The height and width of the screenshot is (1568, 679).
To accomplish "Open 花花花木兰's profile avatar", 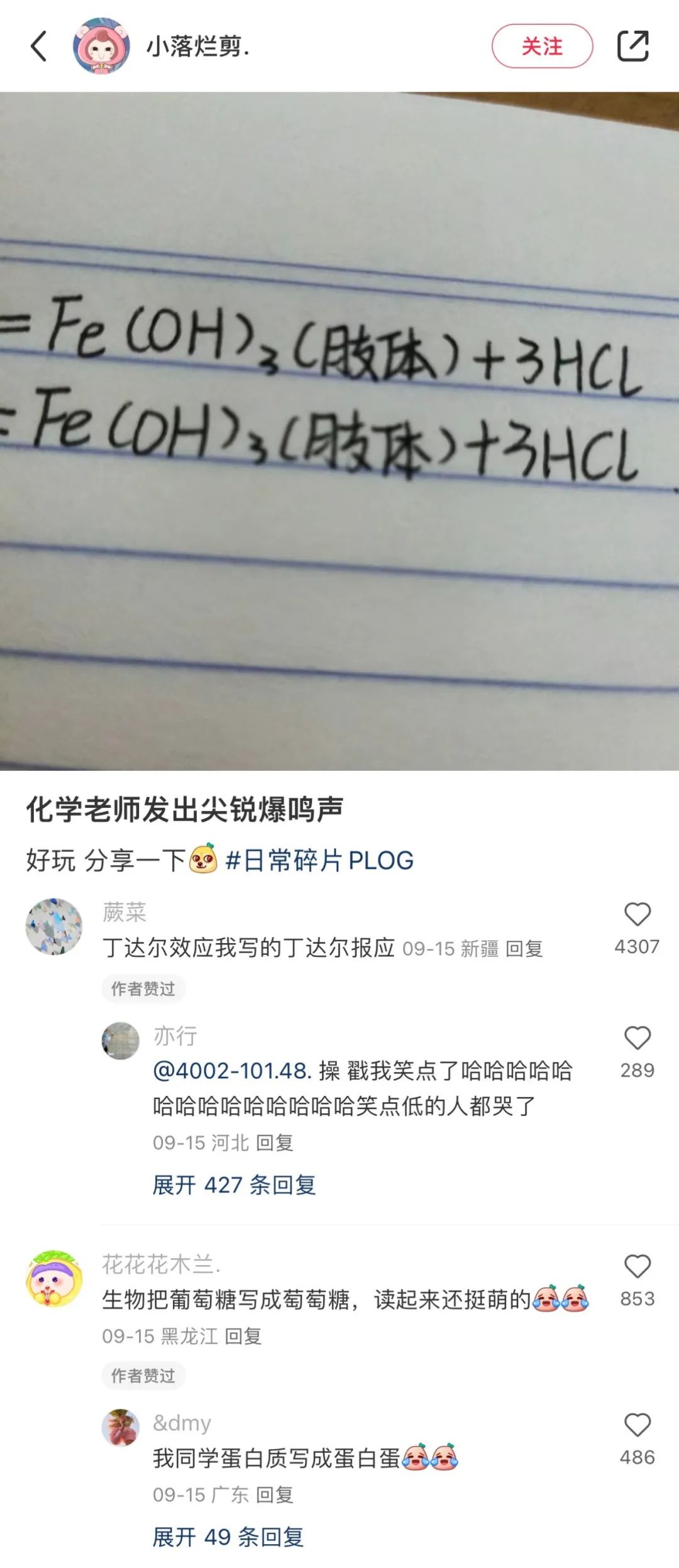I will pyautogui.click(x=54, y=1278).
